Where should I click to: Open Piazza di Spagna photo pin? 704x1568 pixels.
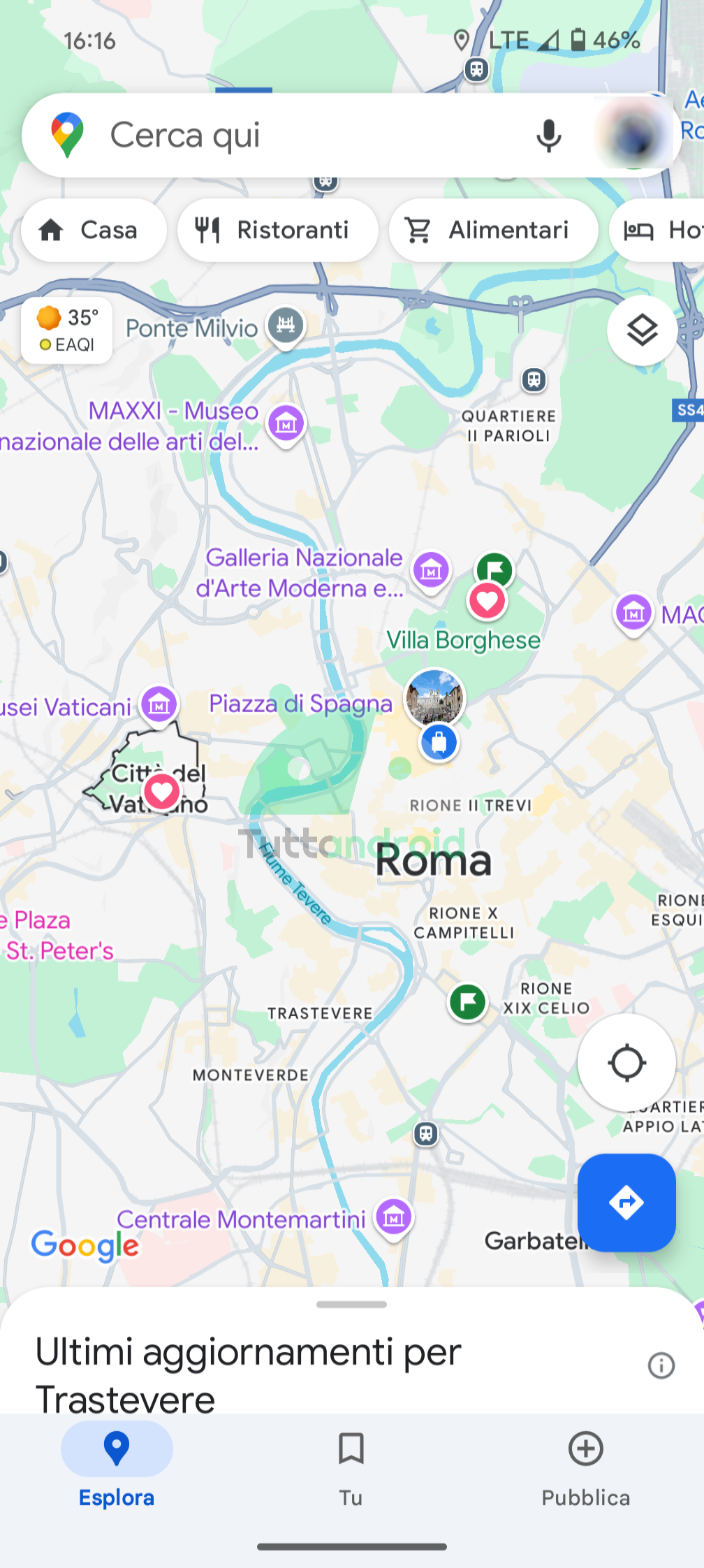coord(434,697)
